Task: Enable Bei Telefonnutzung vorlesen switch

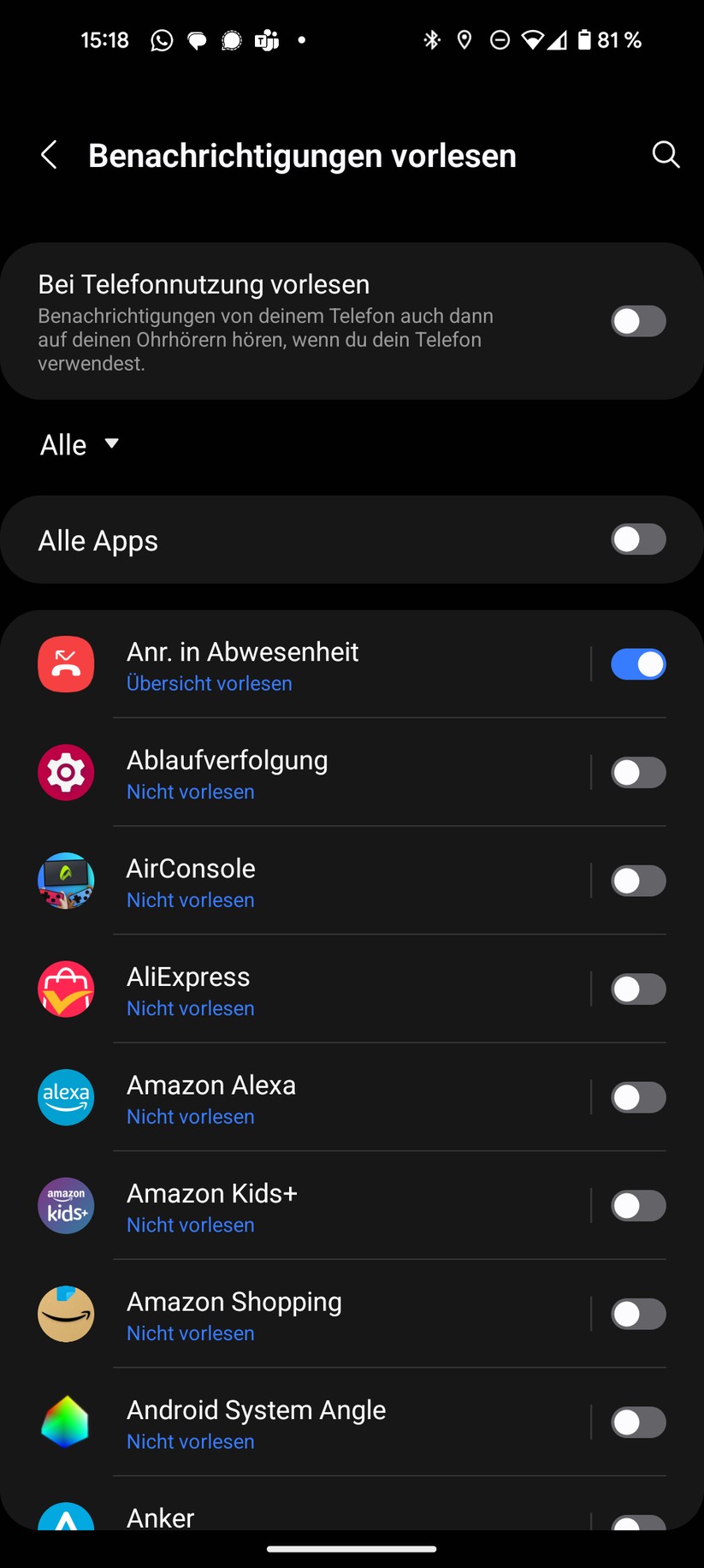Action: [638, 321]
